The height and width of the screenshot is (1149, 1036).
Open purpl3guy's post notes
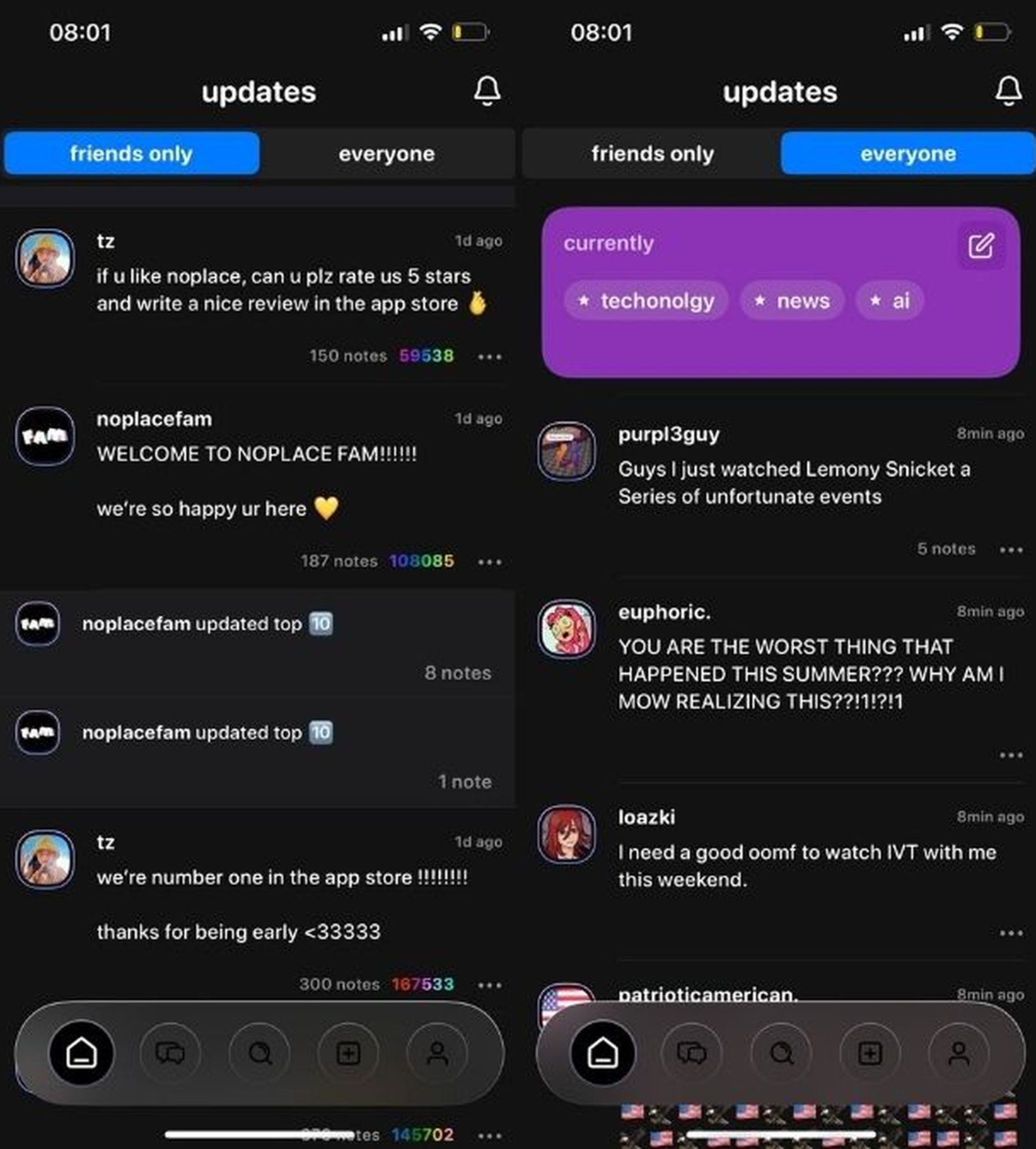click(946, 549)
